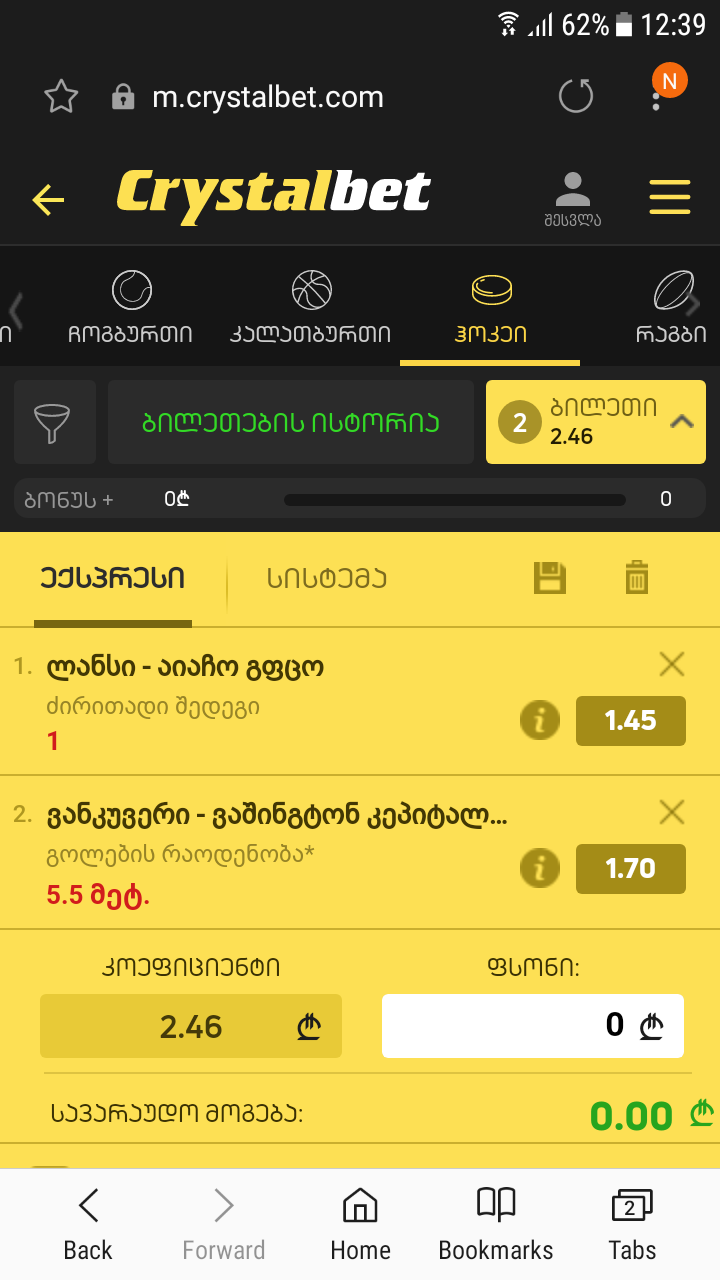Select the ექსპრესი tab
720x1280 pixels.
coord(113,578)
